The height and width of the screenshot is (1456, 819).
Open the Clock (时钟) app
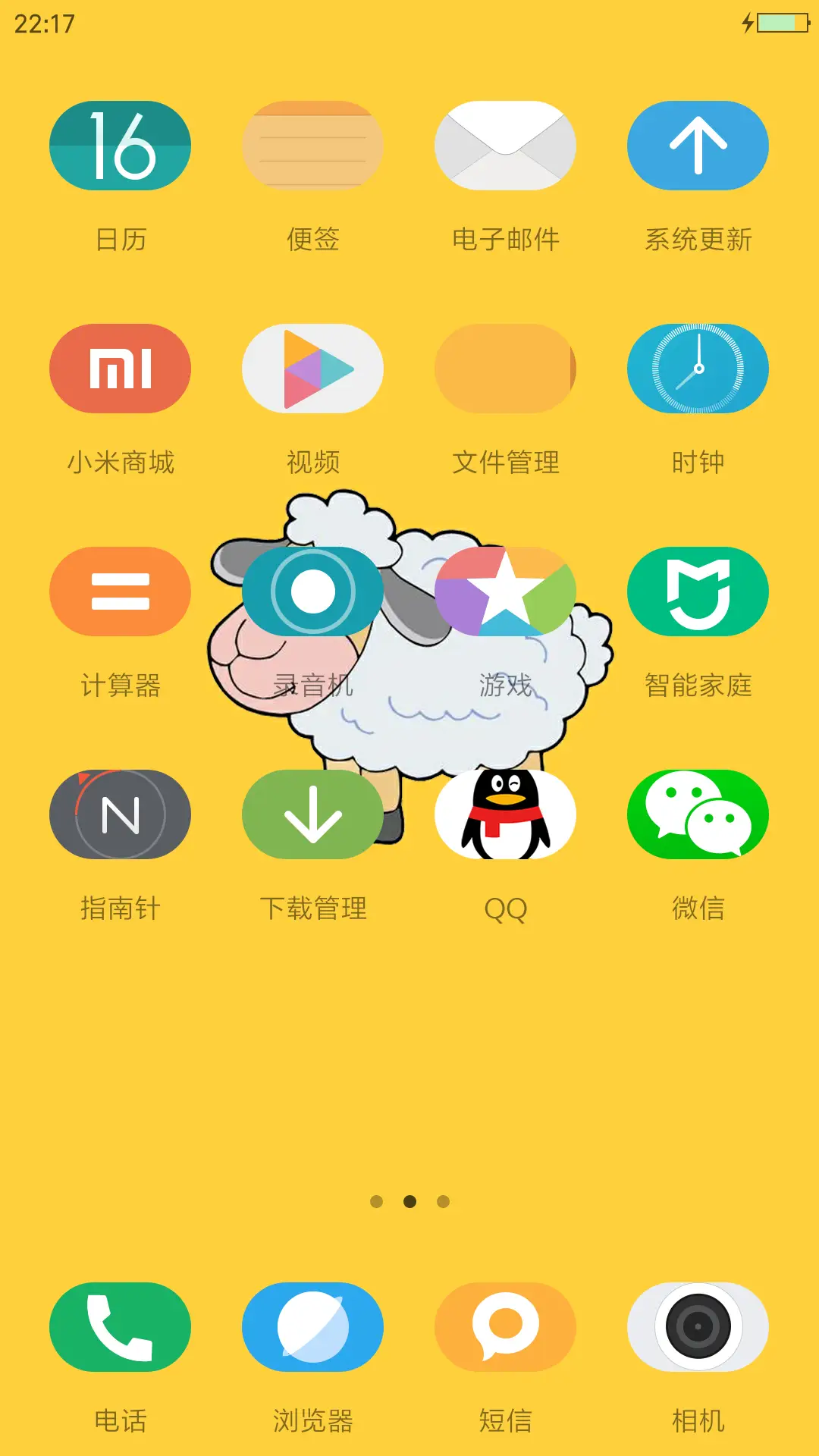[x=698, y=369]
